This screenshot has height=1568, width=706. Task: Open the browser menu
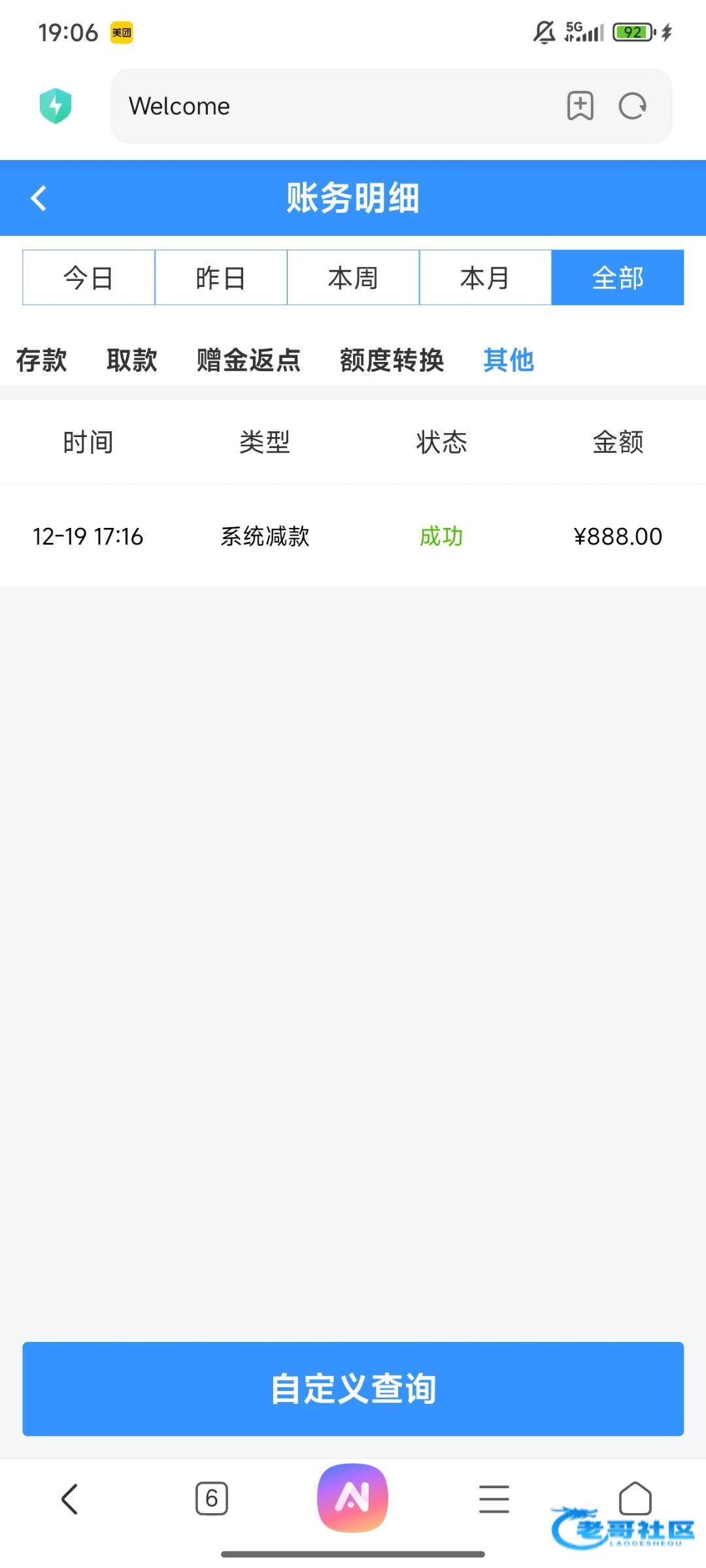click(x=494, y=1498)
